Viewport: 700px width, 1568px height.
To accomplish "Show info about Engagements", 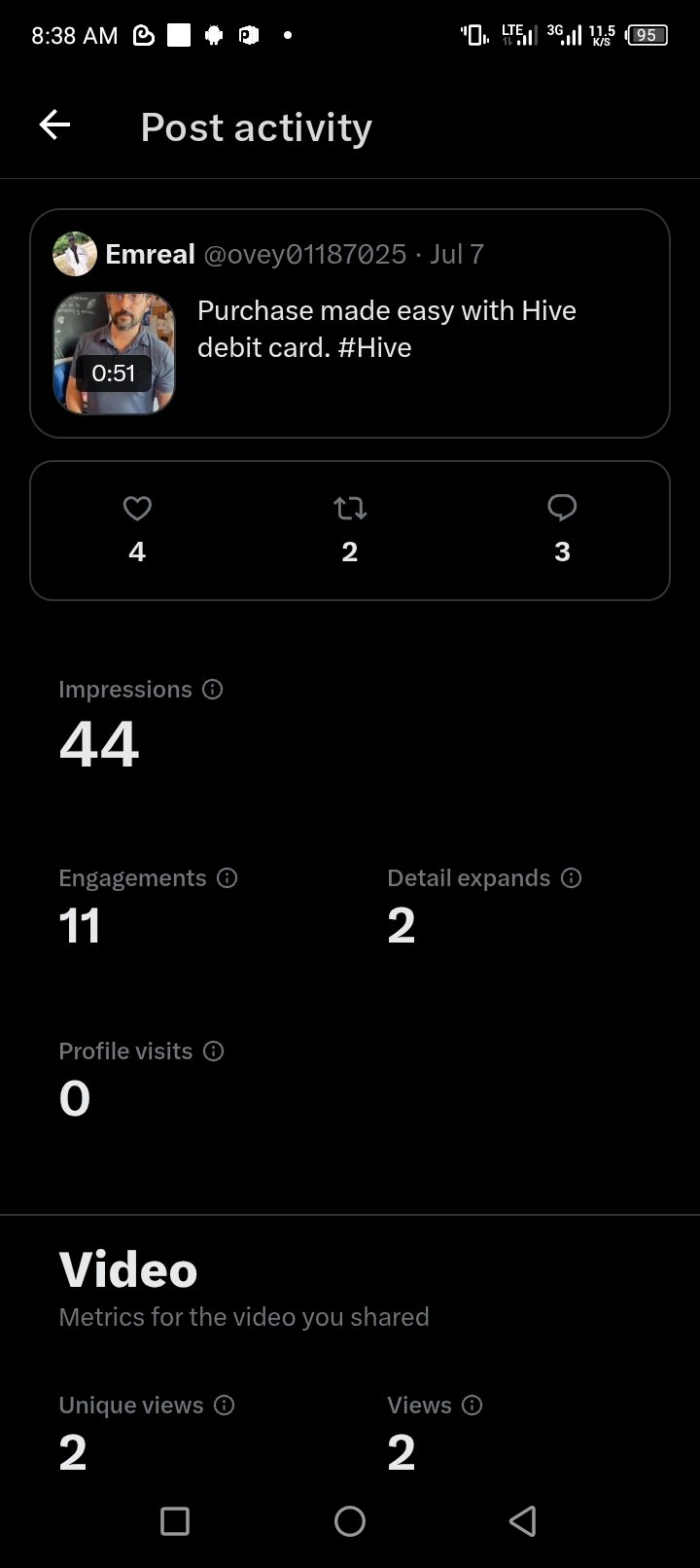I will 227,878.
